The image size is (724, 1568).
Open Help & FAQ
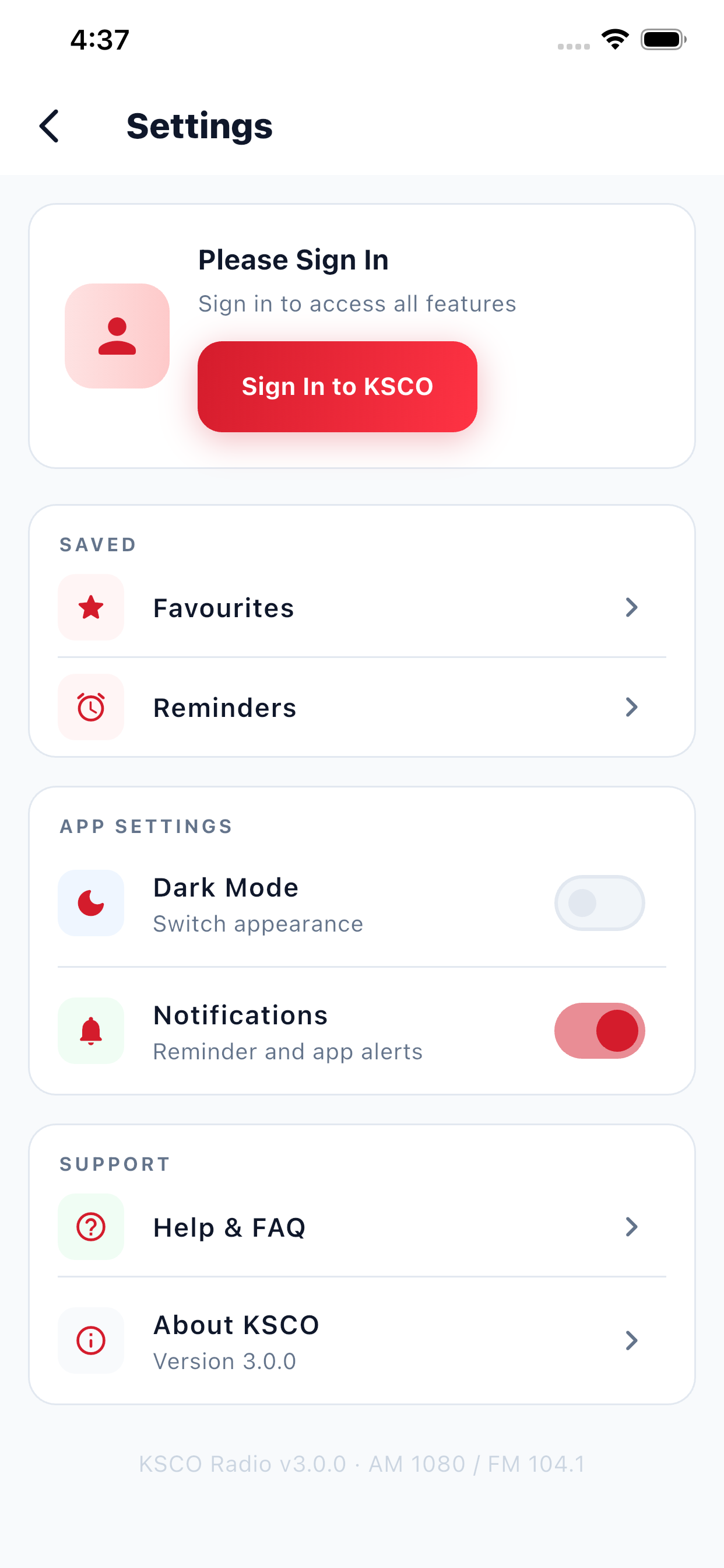click(362, 1227)
